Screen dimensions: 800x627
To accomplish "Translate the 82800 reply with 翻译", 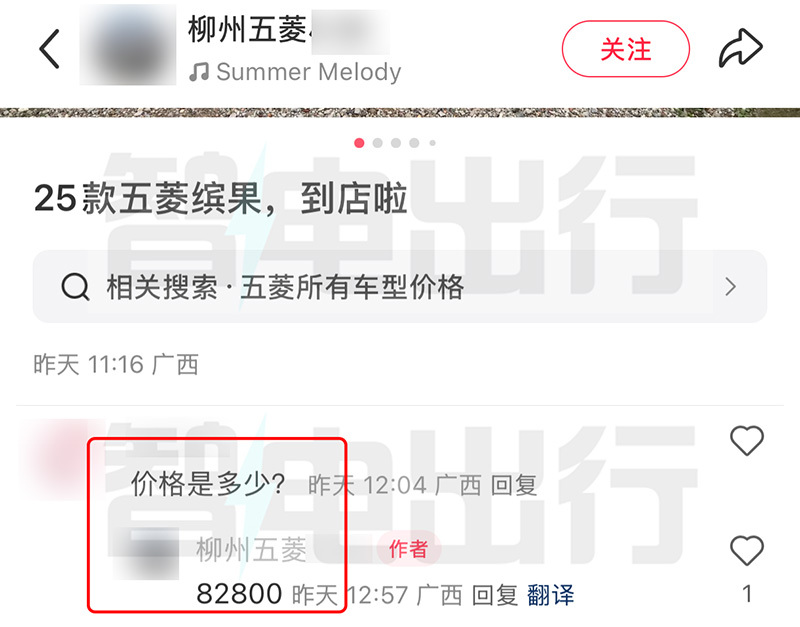I will (551, 595).
